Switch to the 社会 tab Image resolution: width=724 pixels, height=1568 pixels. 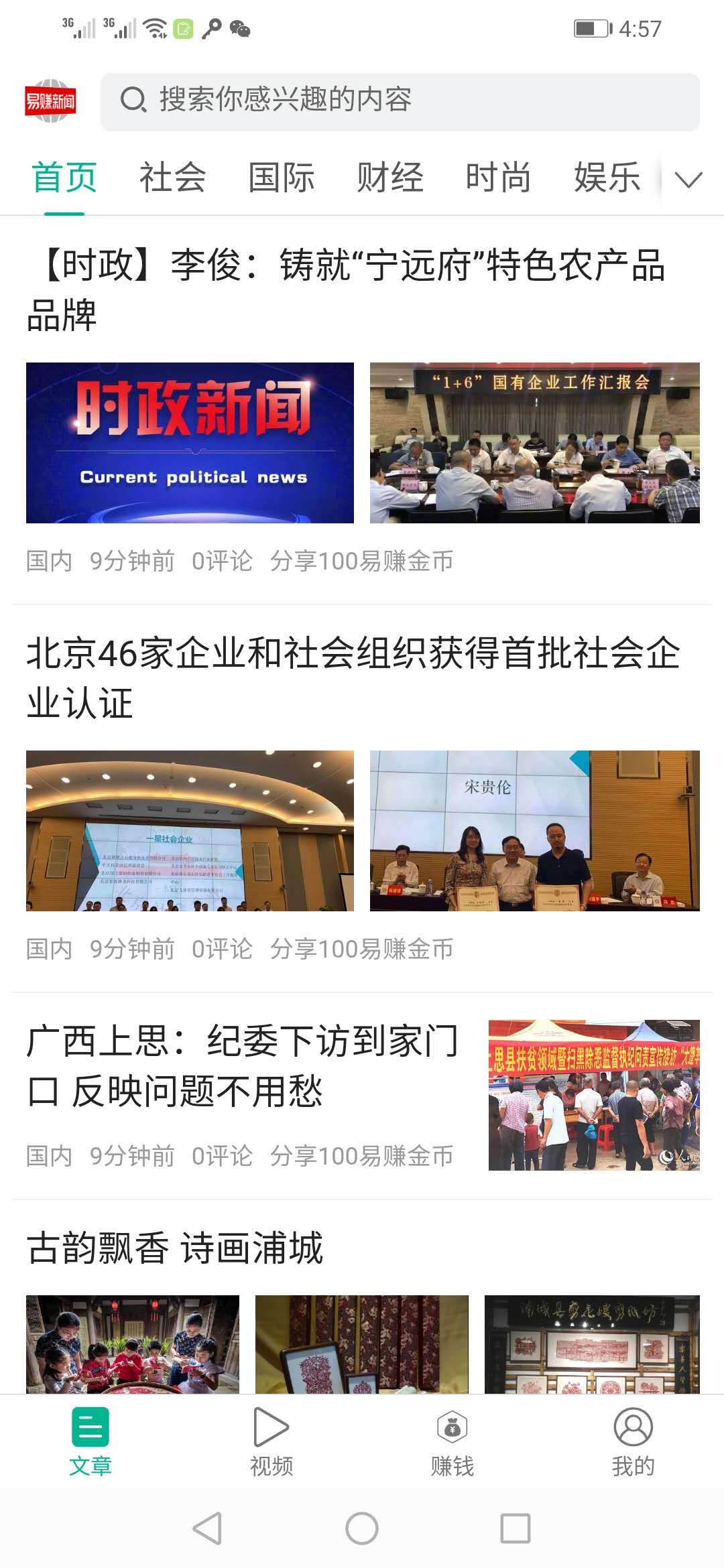(172, 178)
